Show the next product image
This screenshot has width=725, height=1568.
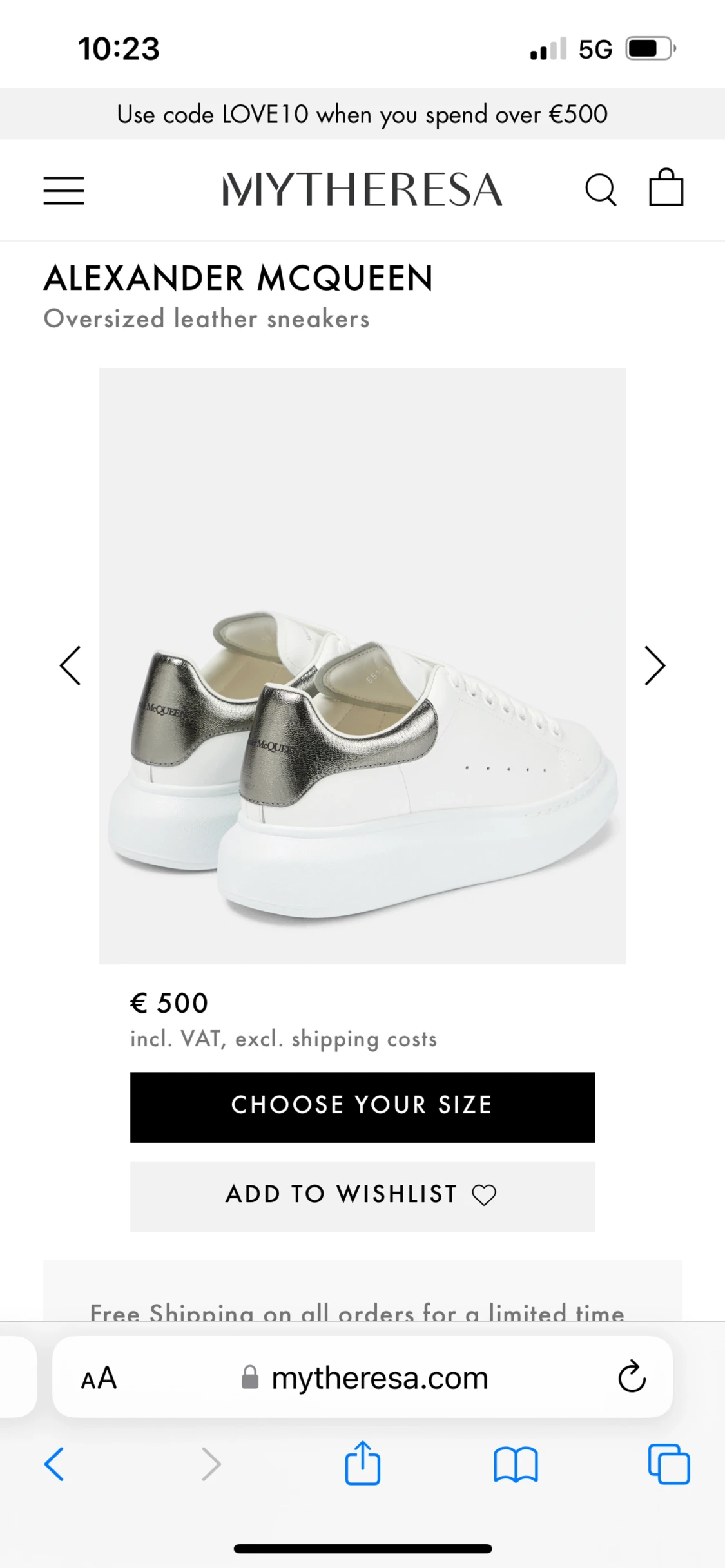point(654,665)
